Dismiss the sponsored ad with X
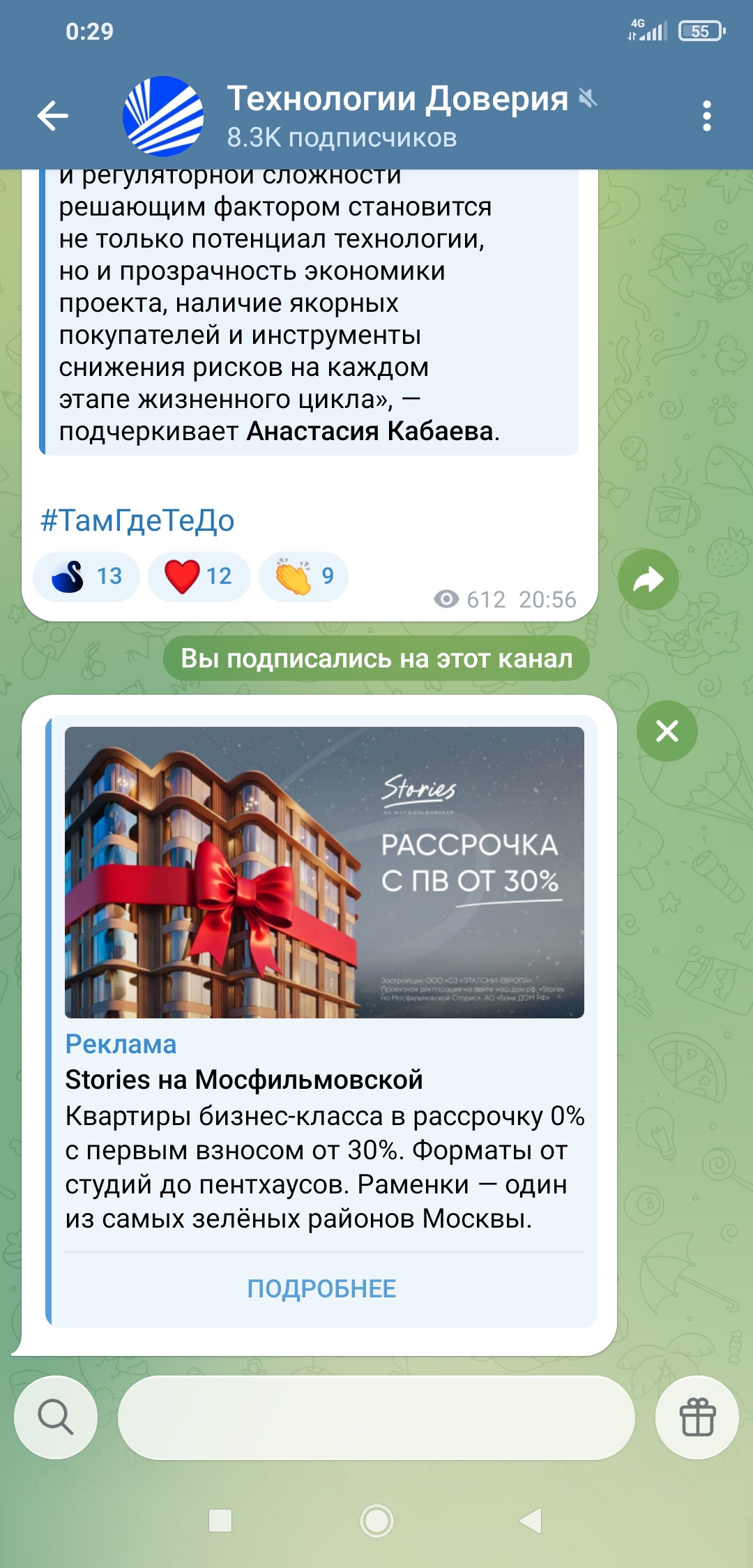This screenshot has height=1568, width=753. [x=667, y=731]
